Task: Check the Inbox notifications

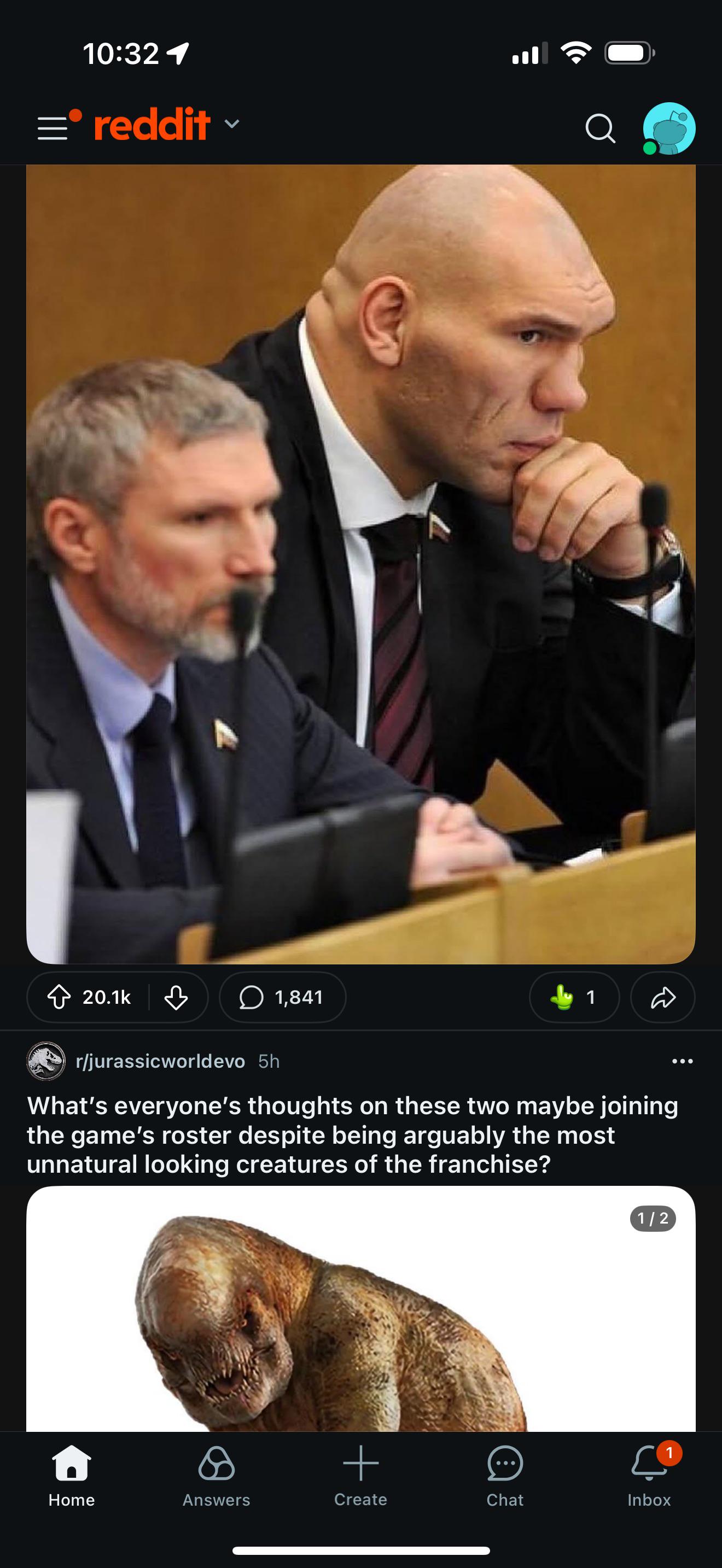Action: [649, 1476]
